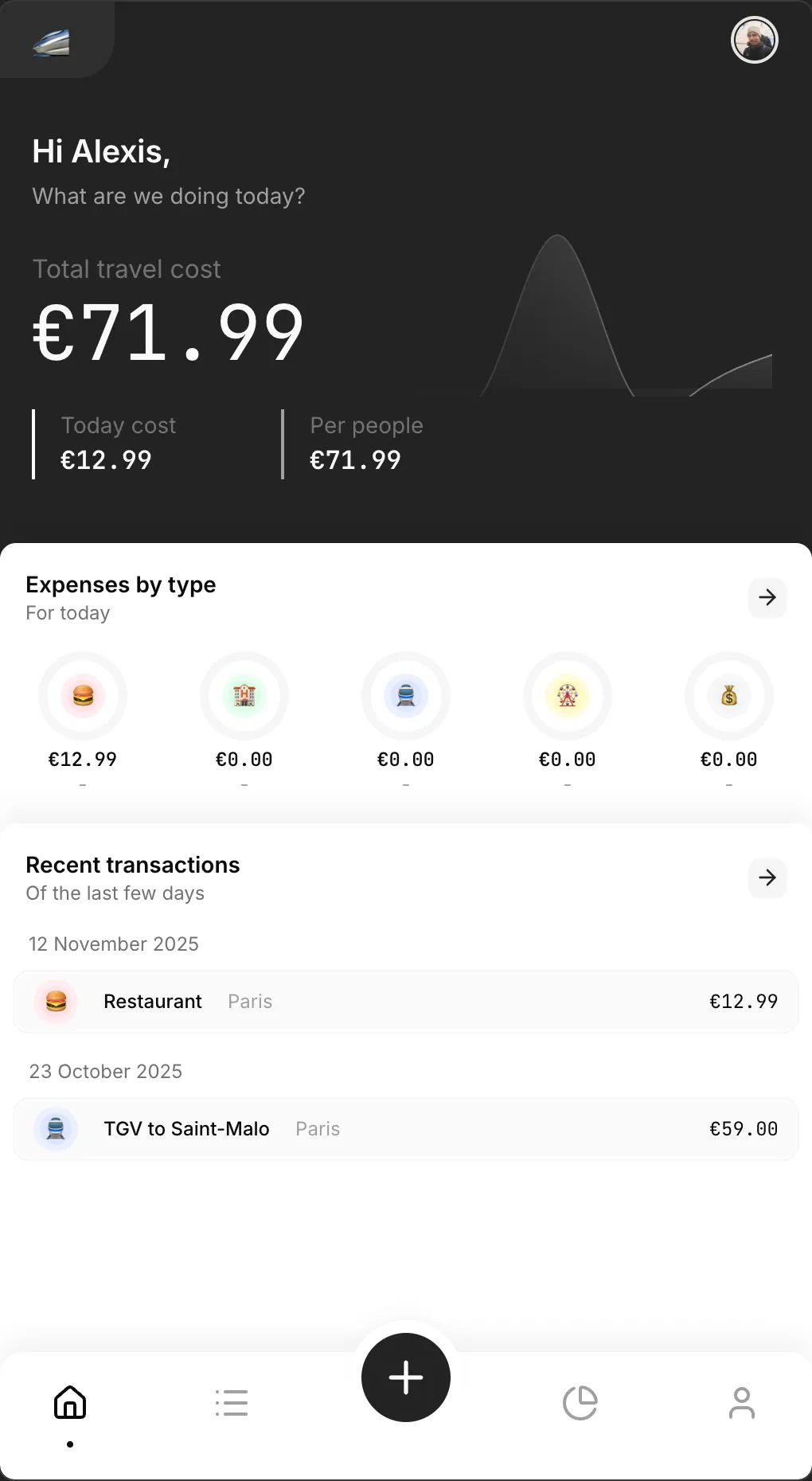
Task: Open statistics via the pie chart icon
Action: pos(581,1403)
